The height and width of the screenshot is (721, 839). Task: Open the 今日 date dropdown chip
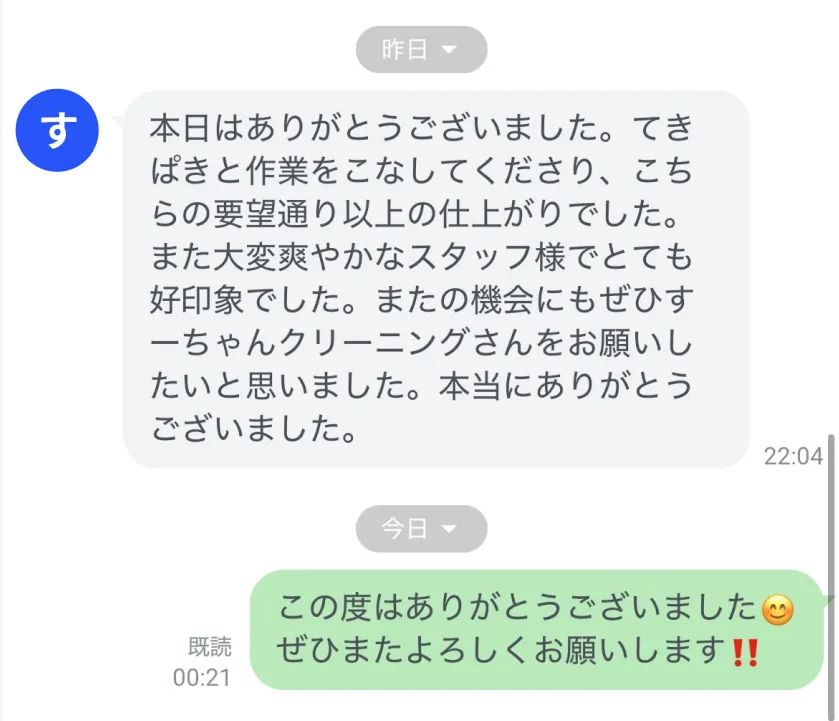[421, 528]
